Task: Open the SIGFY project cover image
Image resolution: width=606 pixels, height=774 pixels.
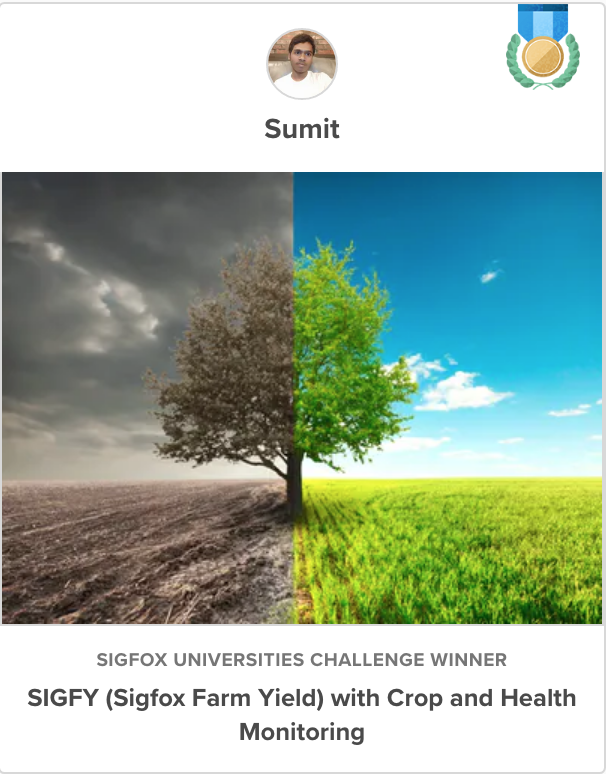Action: pos(302,397)
